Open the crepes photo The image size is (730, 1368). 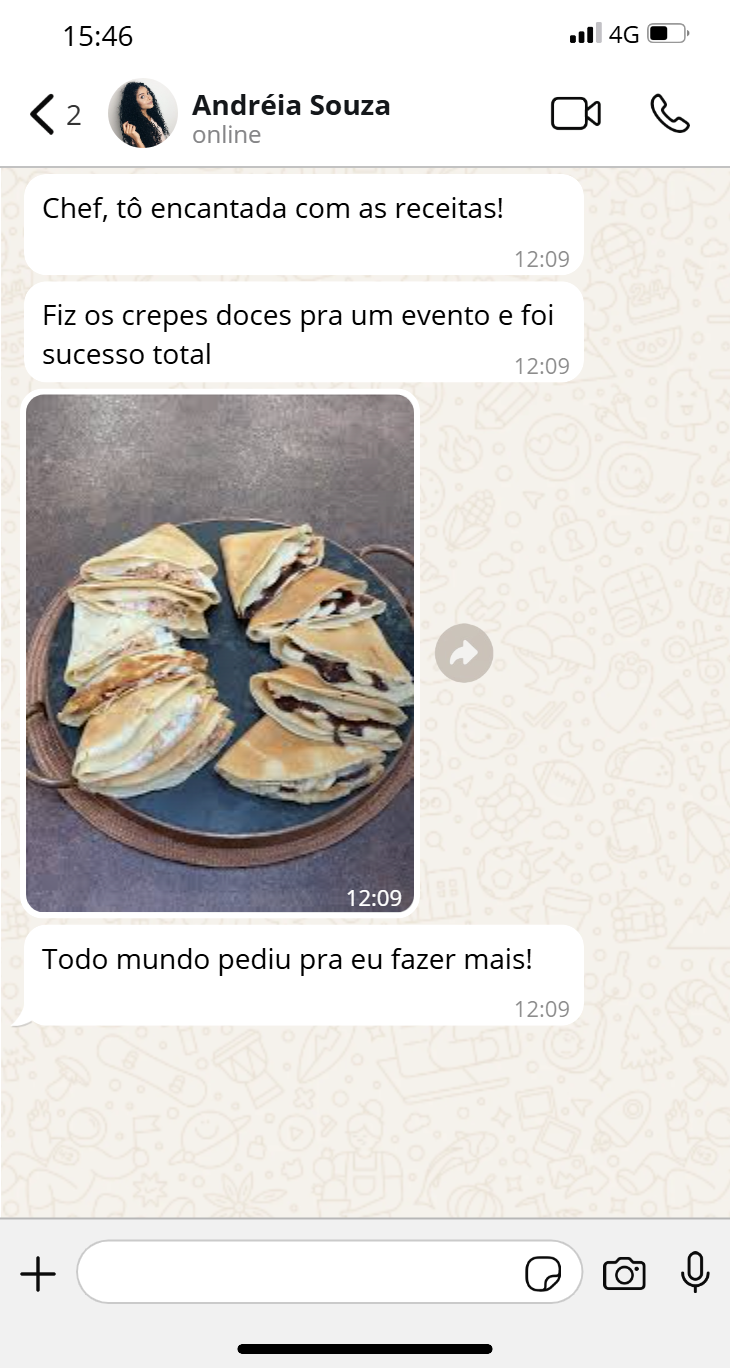pyautogui.click(x=220, y=652)
